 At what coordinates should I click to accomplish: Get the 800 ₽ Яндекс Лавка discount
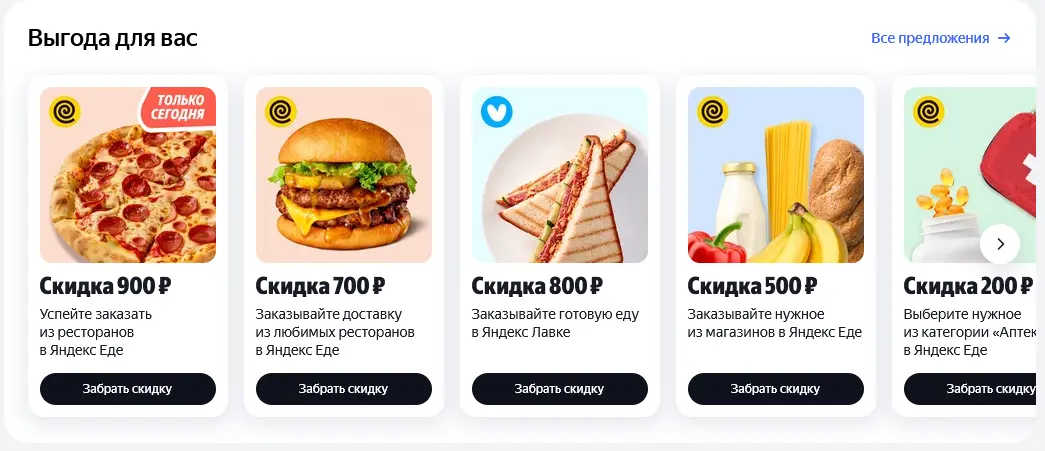point(560,389)
